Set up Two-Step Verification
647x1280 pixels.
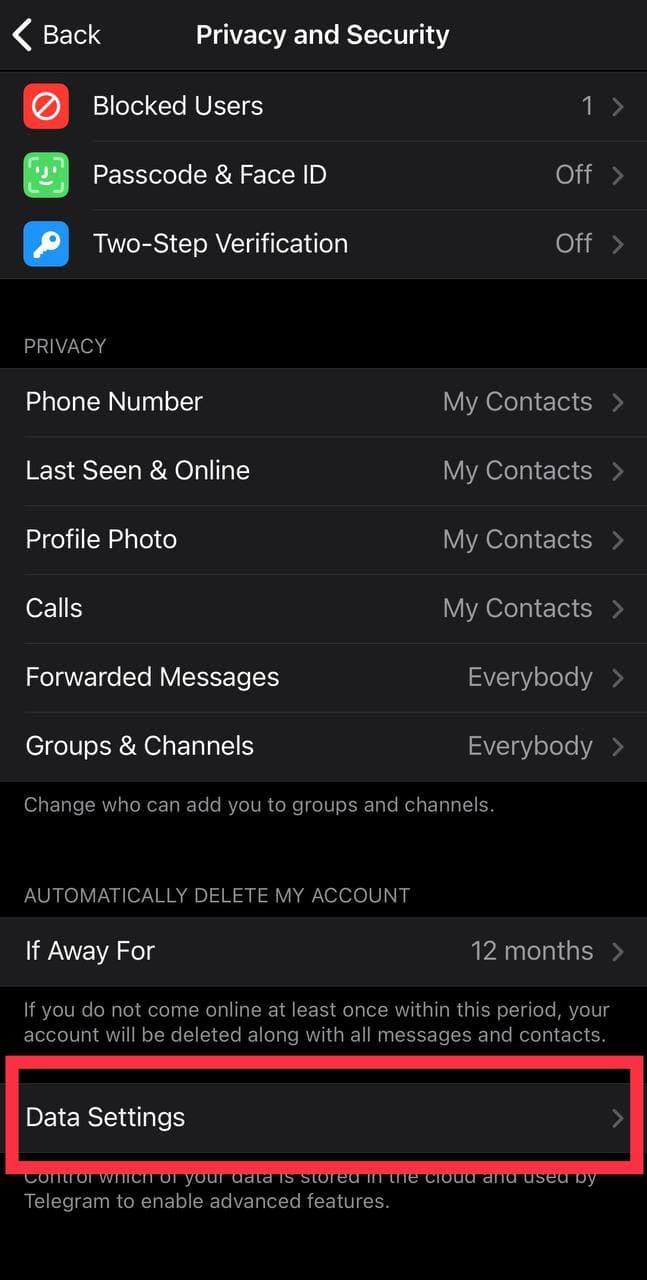323,244
